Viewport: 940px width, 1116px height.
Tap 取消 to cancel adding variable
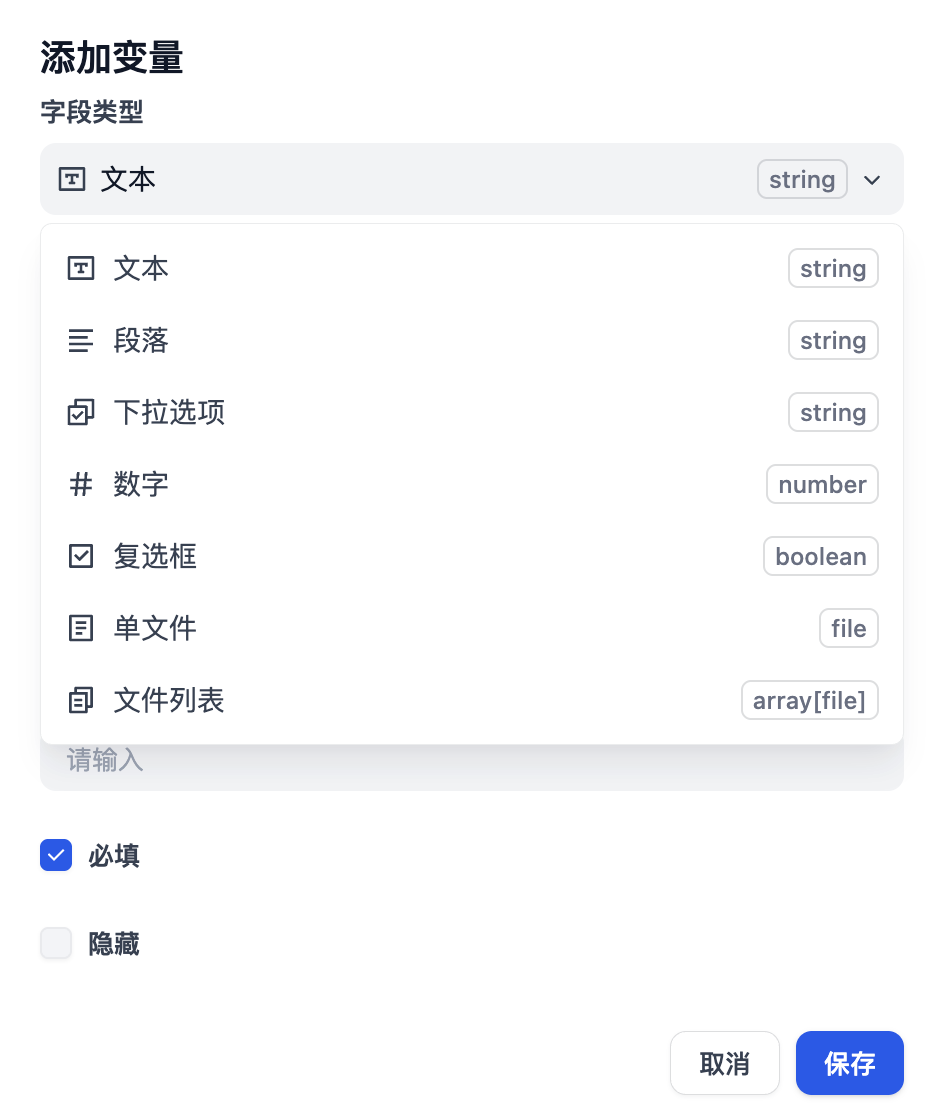pyautogui.click(x=724, y=1064)
